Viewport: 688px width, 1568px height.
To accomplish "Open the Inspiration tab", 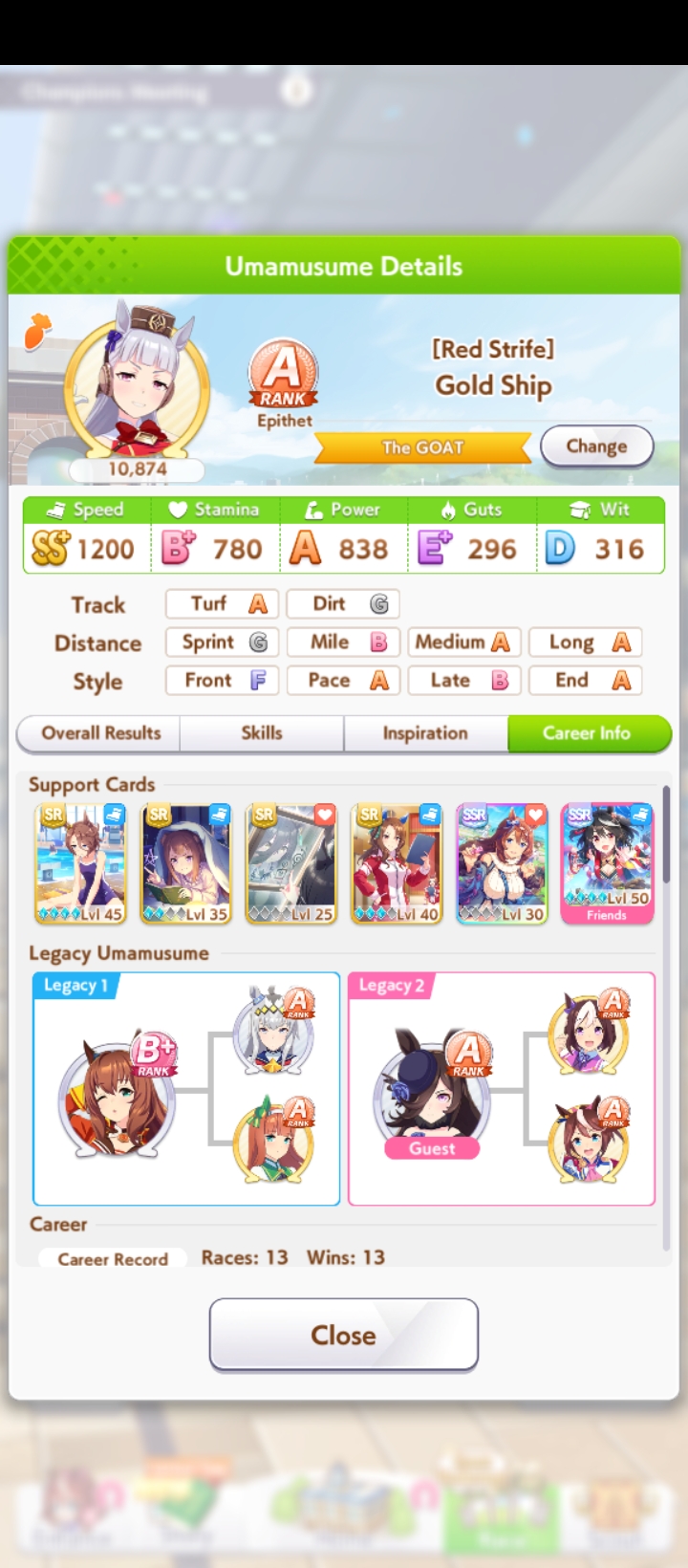I will tap(425, 733).
